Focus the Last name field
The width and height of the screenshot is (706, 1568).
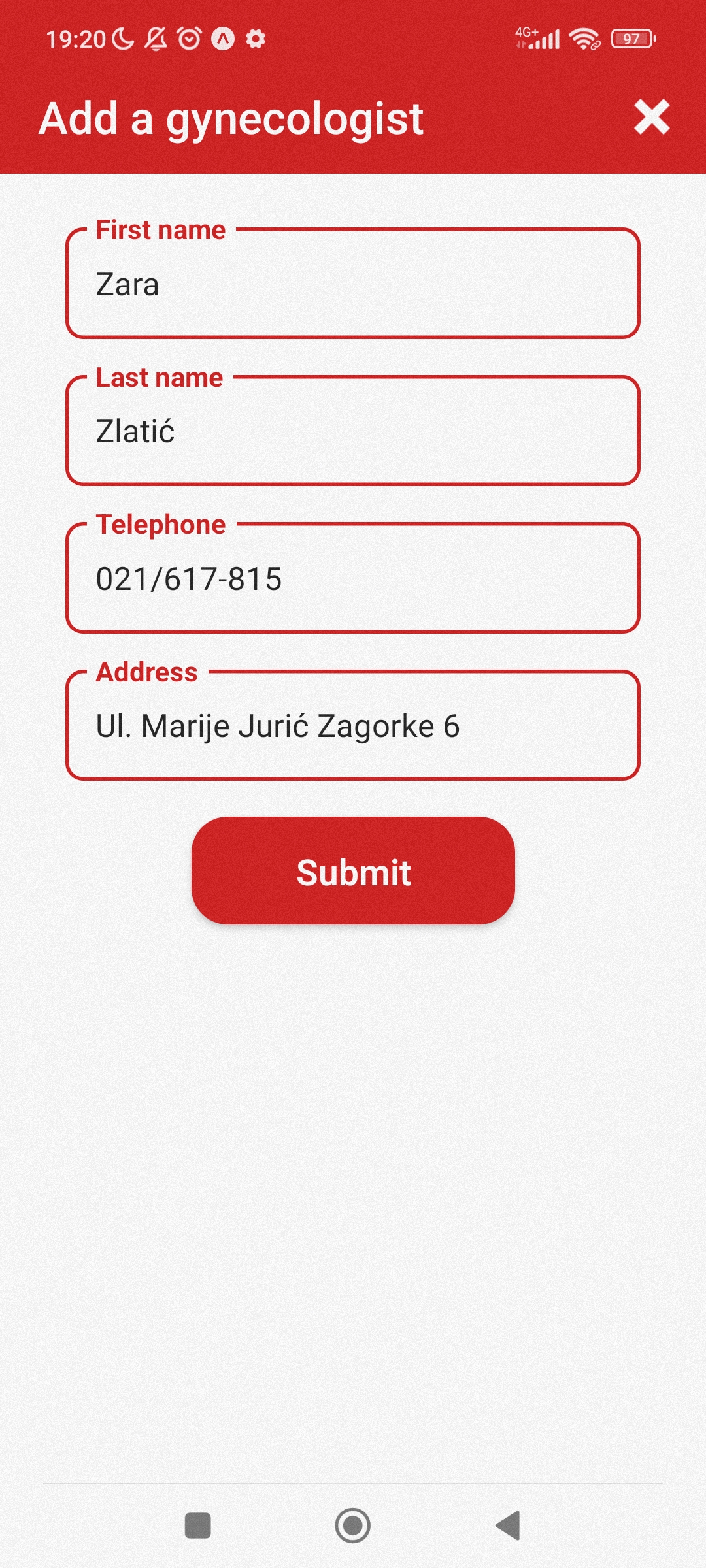click(x=353, y=431)
